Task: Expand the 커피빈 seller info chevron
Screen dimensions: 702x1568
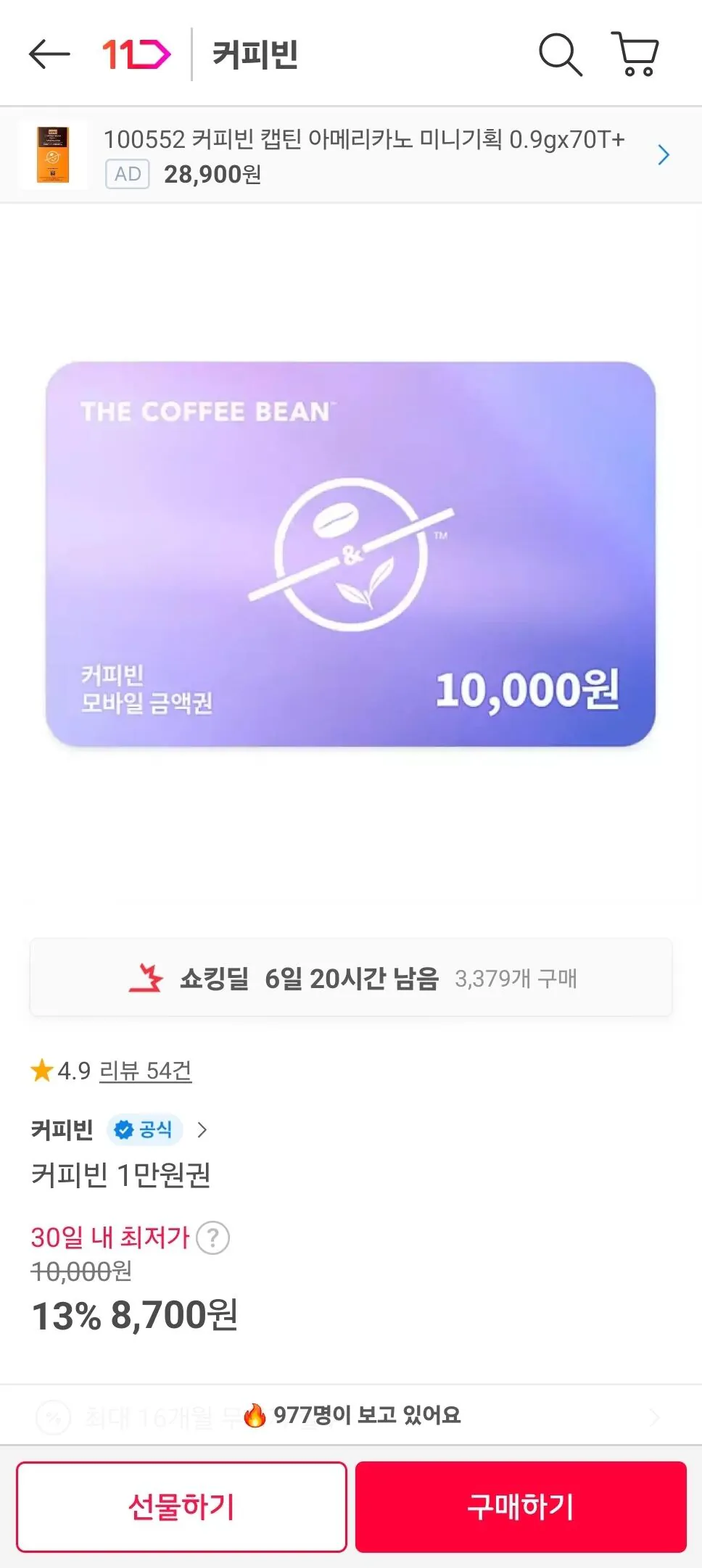Action: tap(203, 1129)
